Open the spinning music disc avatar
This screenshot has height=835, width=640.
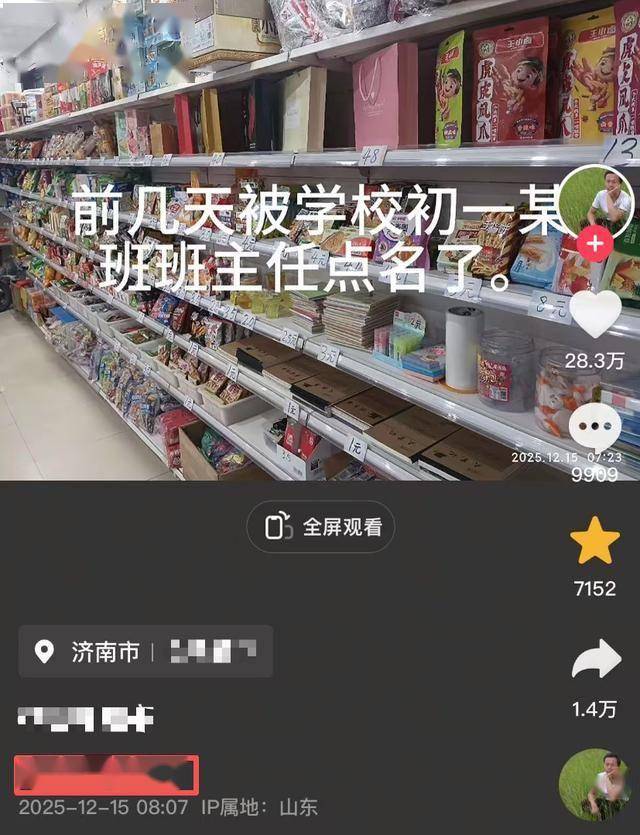point(594,783)
